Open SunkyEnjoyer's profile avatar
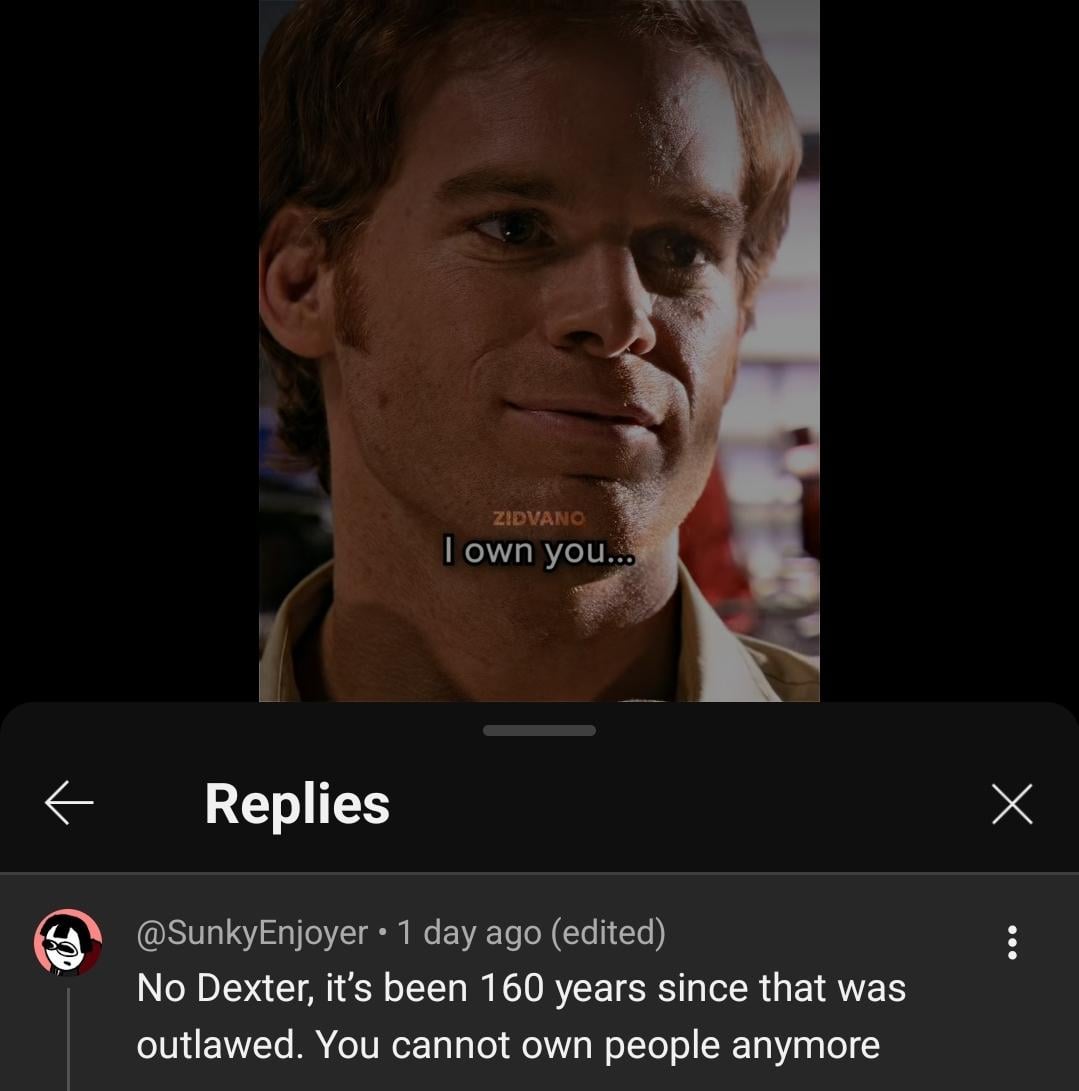 [68, 943]
